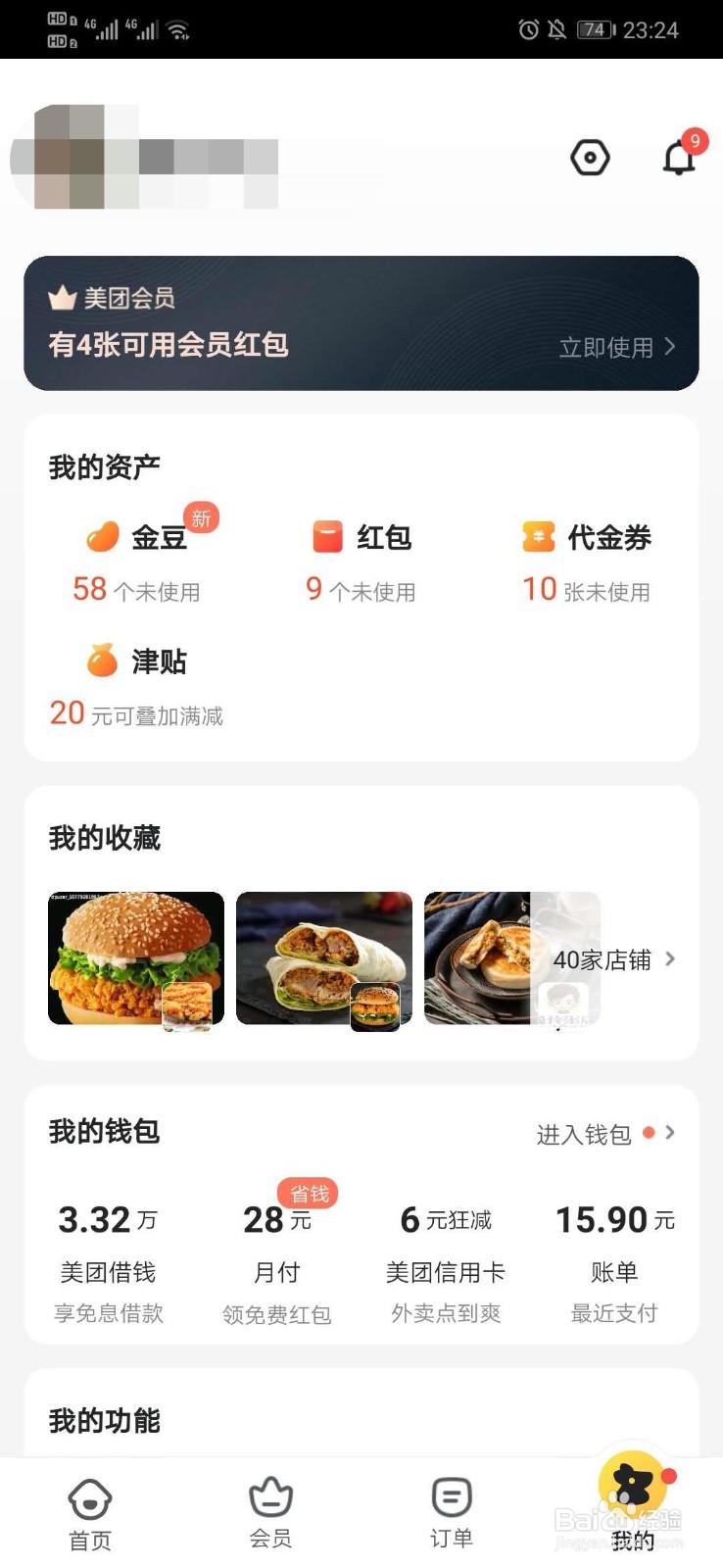723x1568 pixels.
Task: Open the settings gear icon
Action: [x=590, y=157]
